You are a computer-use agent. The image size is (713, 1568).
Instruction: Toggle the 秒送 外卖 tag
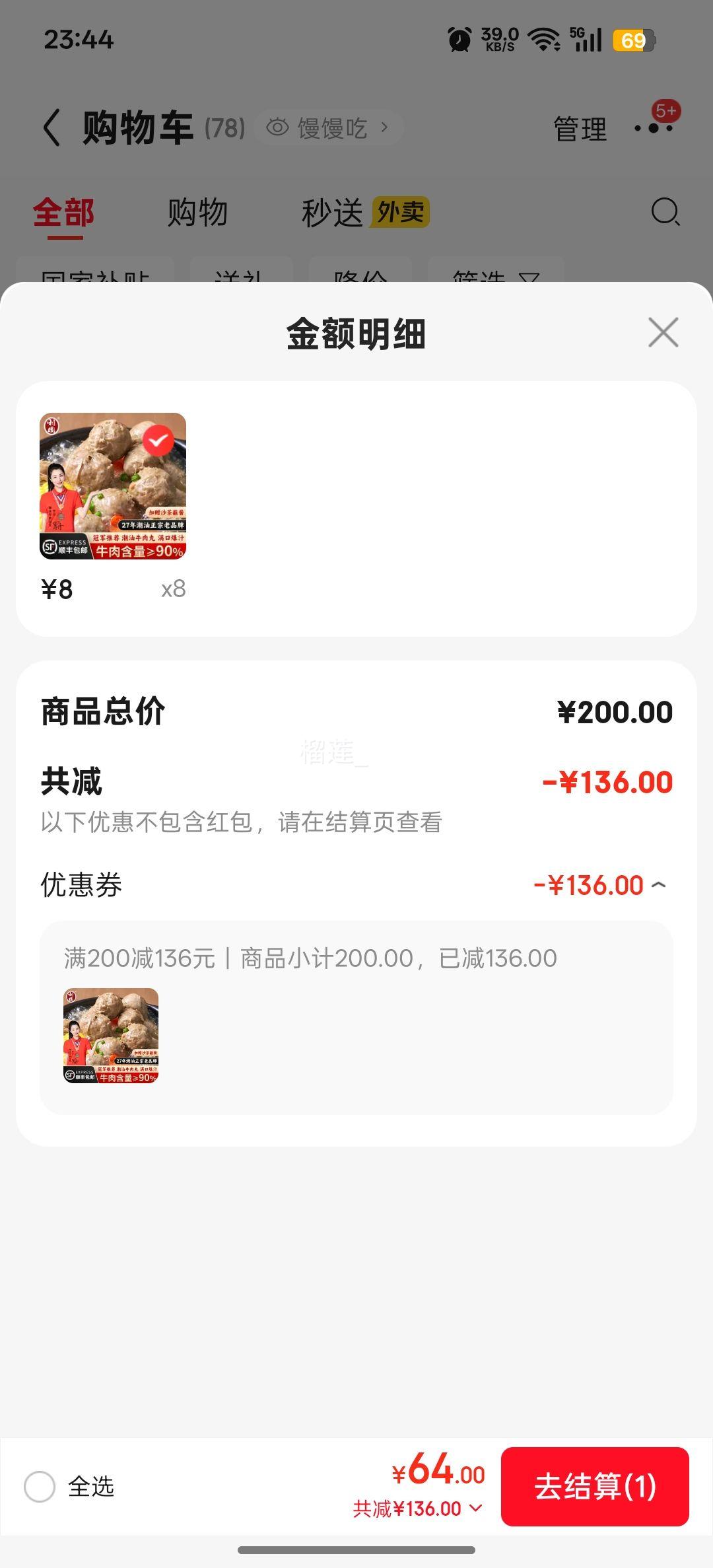pyautogui.click(x=366, y=212)
